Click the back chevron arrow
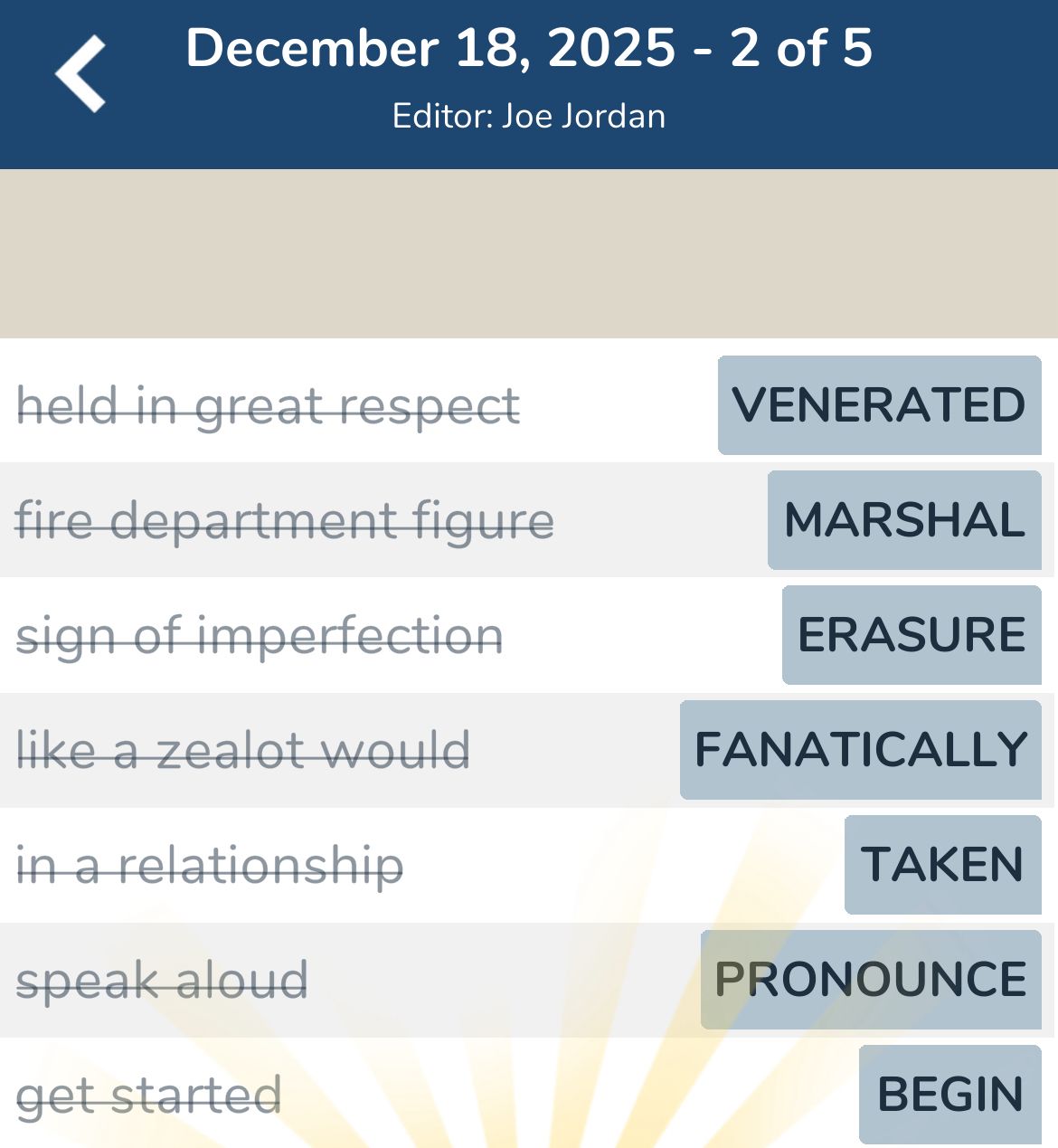The height and width of the screenshot is (1148, 1058). click(x=80, y=72)
